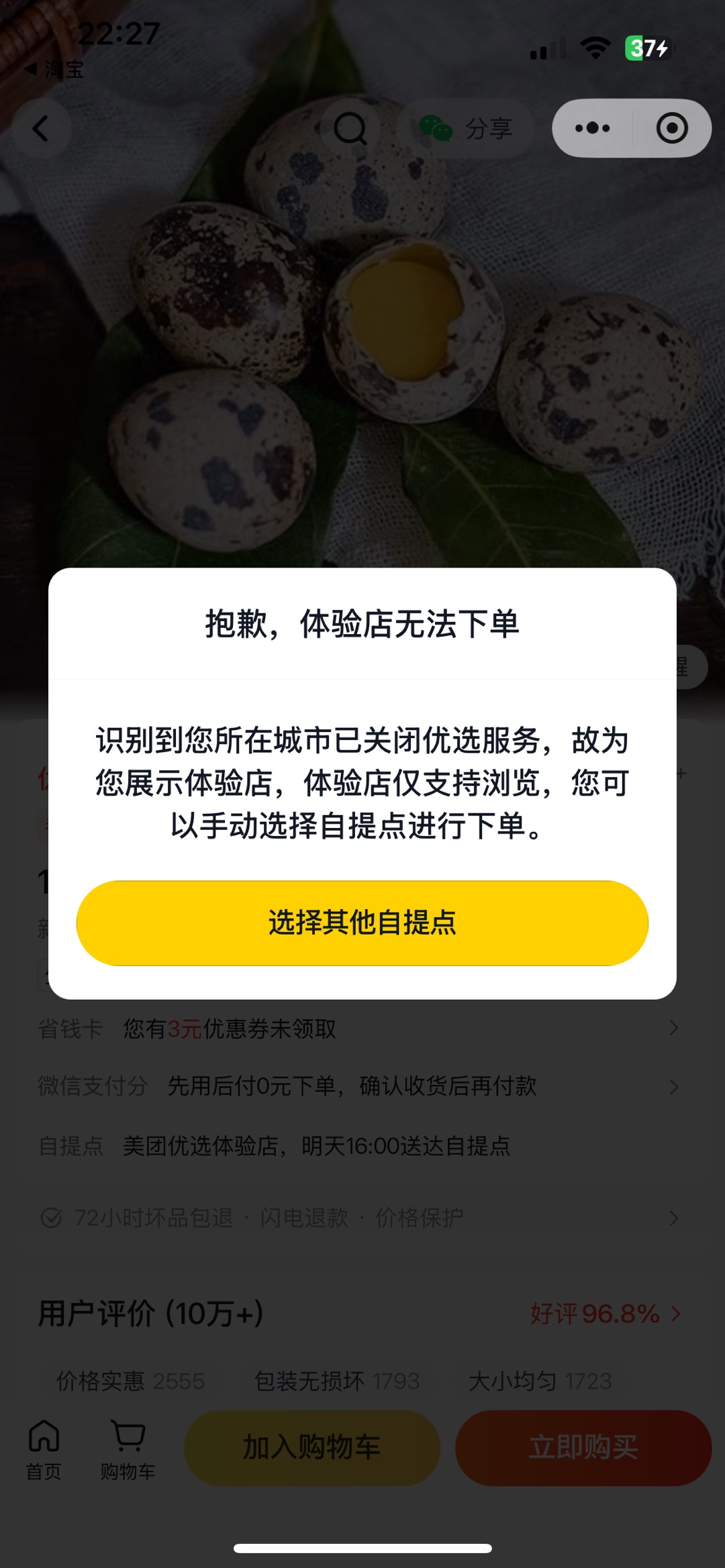Open the search icon
Viewport: 725px width, 1568px height.
tap(350, 128)
